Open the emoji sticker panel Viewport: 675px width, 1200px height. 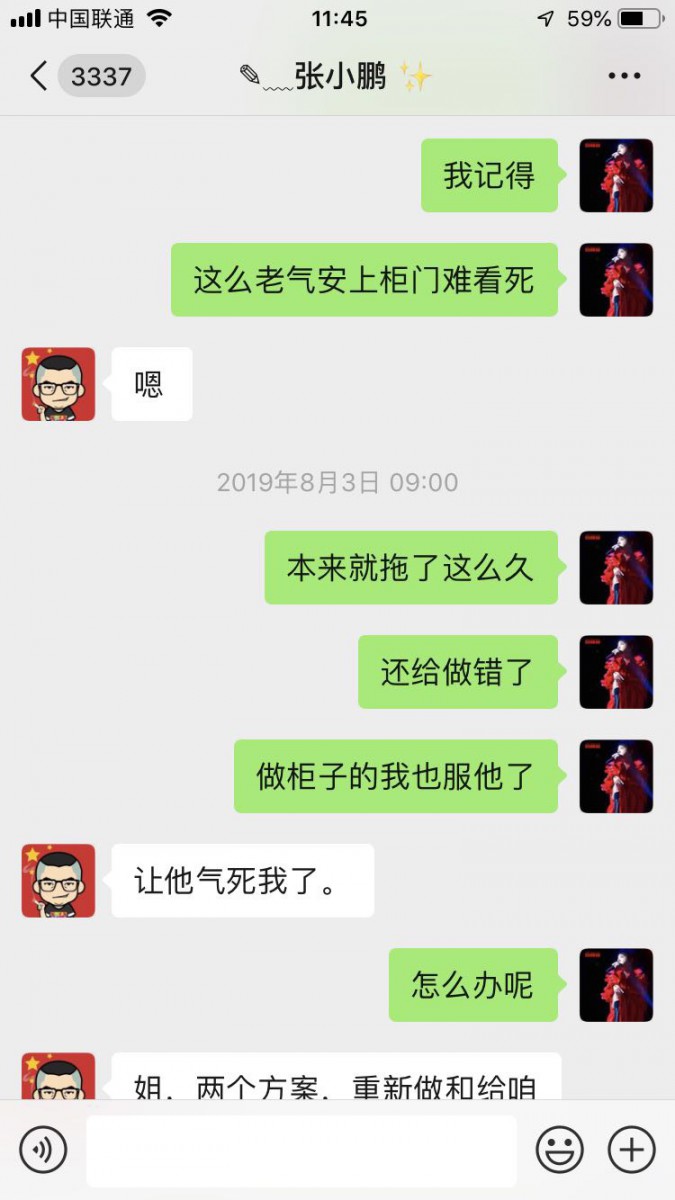[559, 1150]
